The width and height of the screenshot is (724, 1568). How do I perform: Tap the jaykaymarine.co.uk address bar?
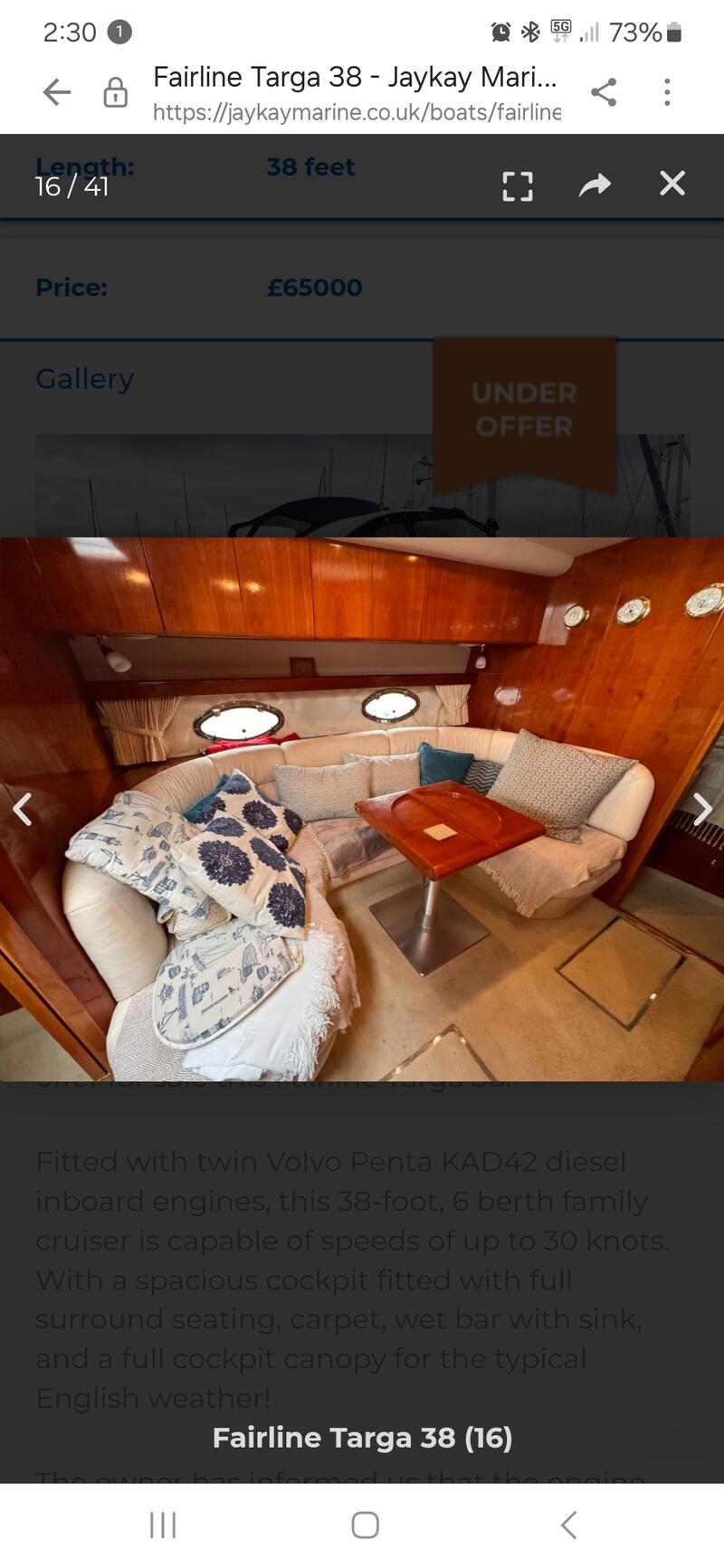click(357, 92)
